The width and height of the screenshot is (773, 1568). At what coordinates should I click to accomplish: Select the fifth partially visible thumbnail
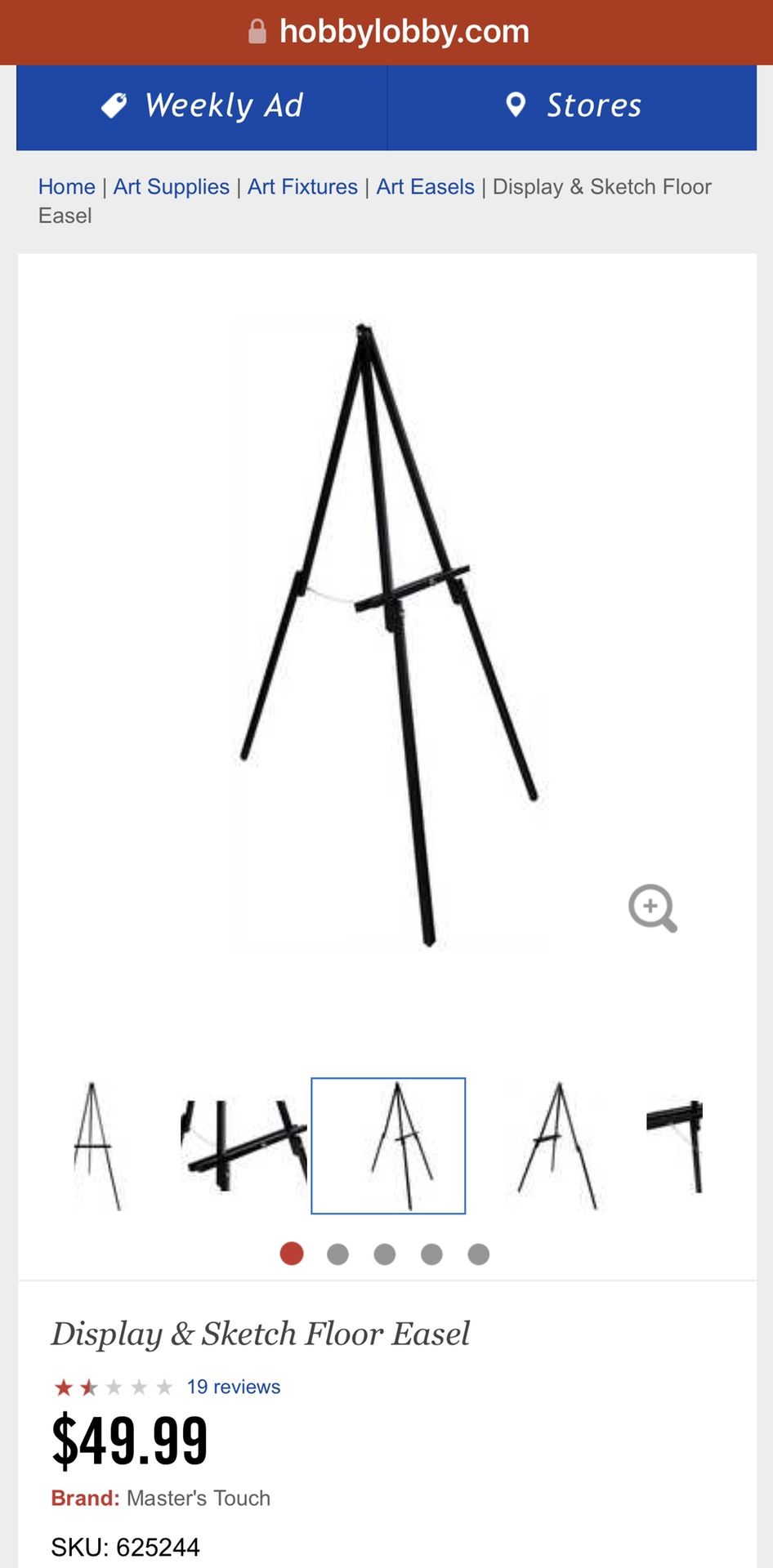[x=675, y=1146]
